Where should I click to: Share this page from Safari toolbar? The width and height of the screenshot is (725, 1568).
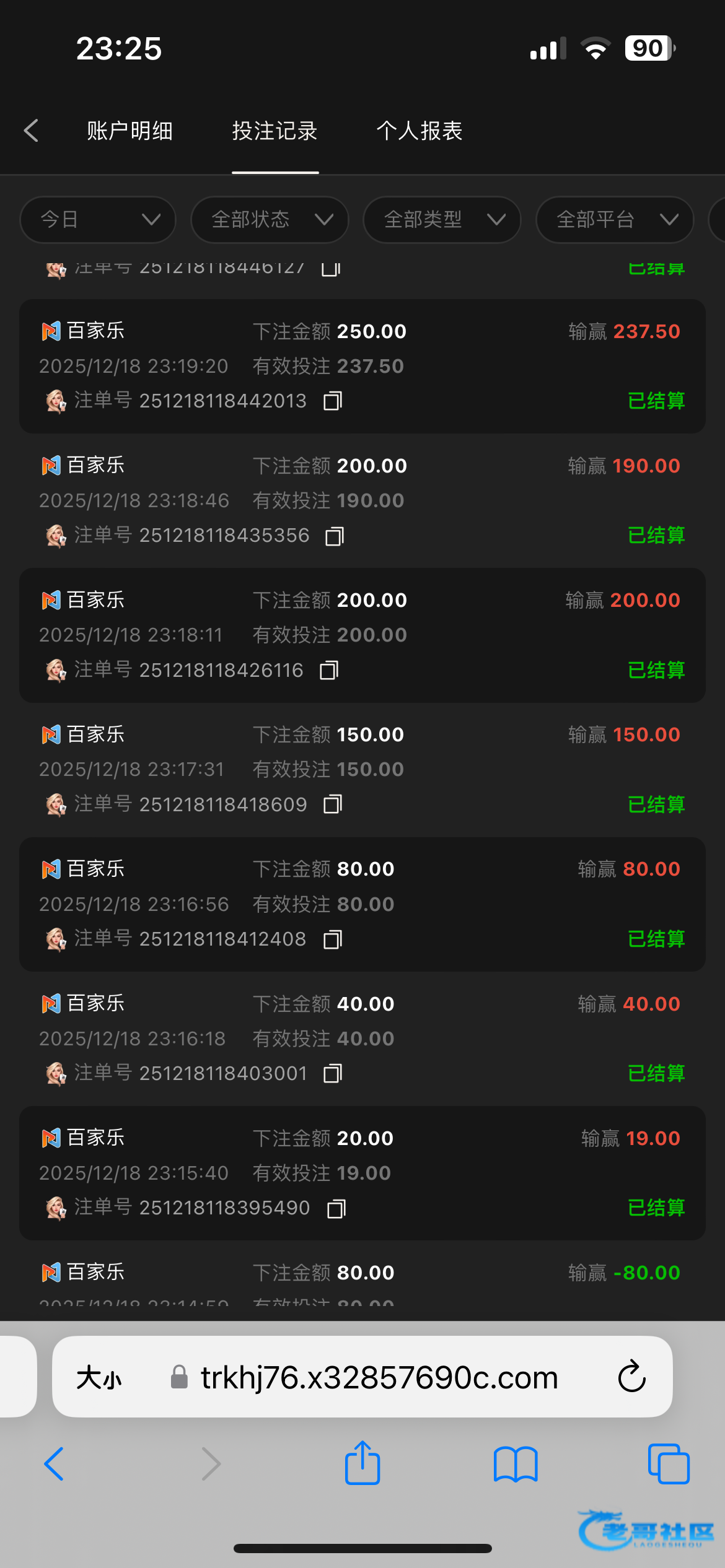(x=362, y=1464)
